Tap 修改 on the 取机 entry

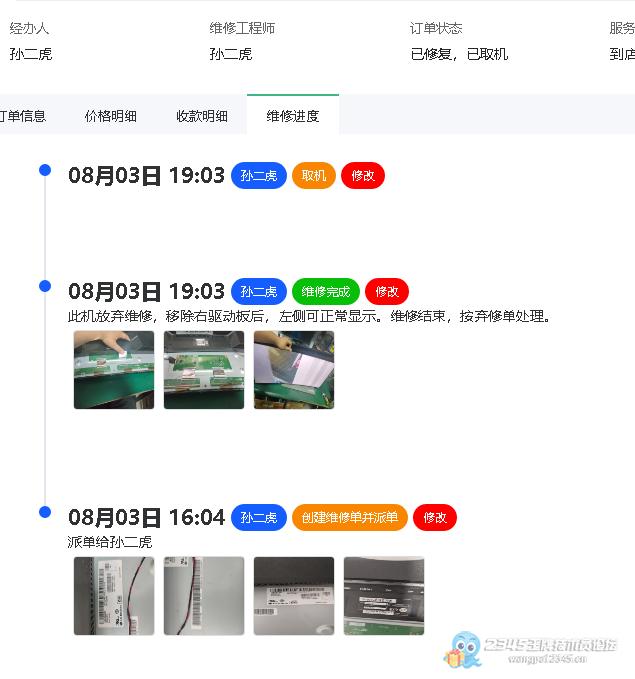point(363,176)
